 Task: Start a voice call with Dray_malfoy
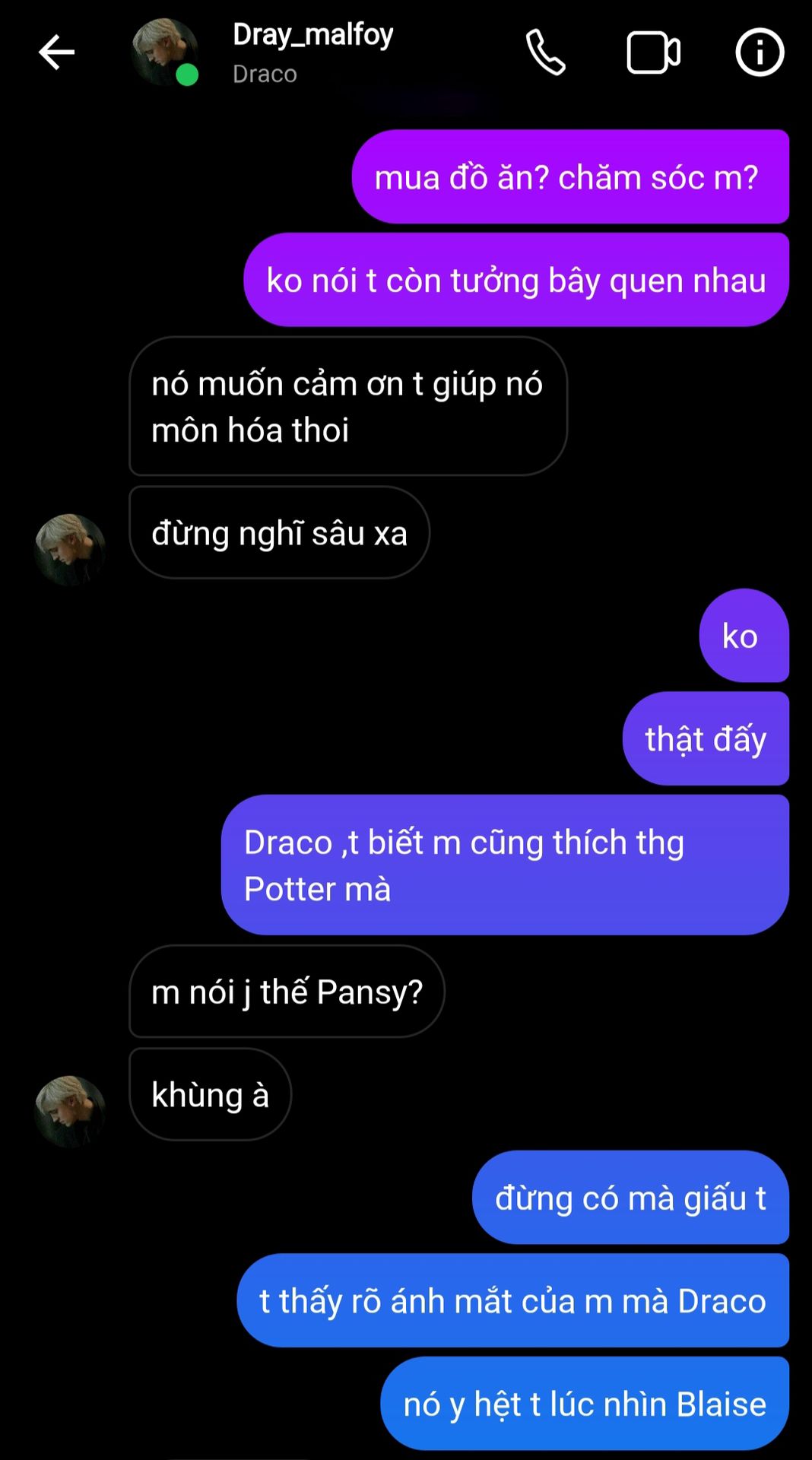545,52
